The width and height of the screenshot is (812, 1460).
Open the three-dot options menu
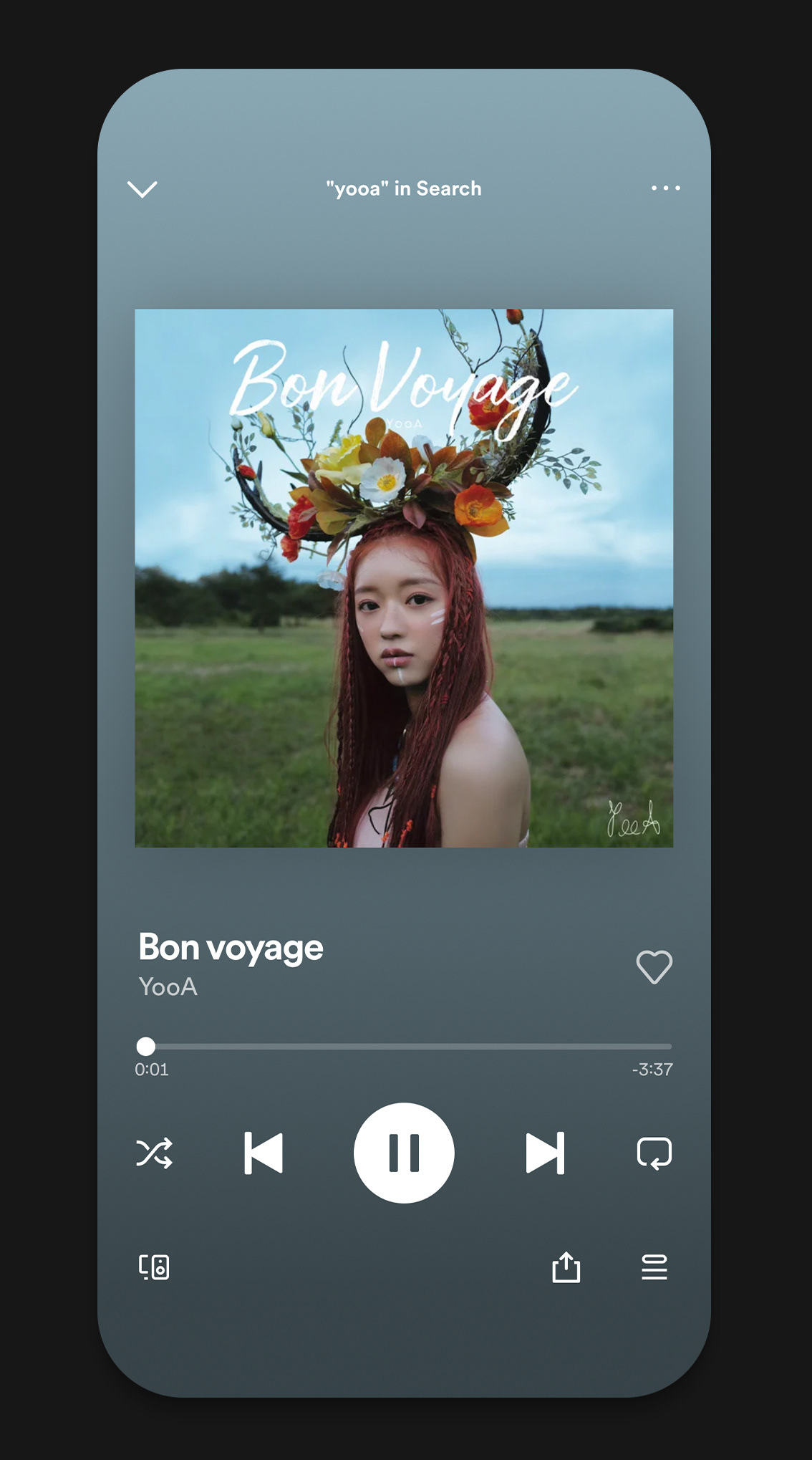tap(665, 188)
